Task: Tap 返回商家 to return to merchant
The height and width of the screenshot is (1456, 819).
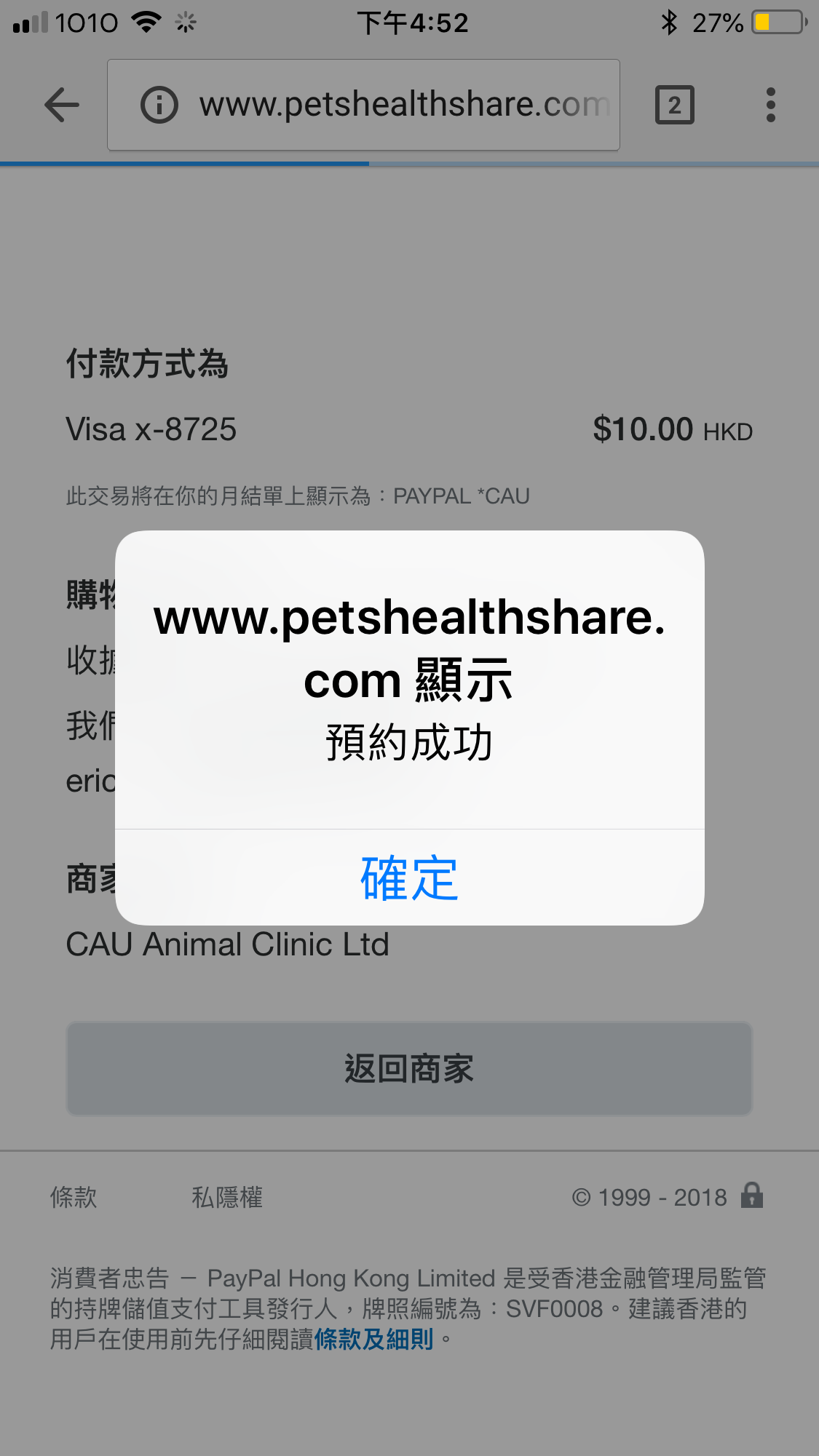Action: coord(409,1069)
